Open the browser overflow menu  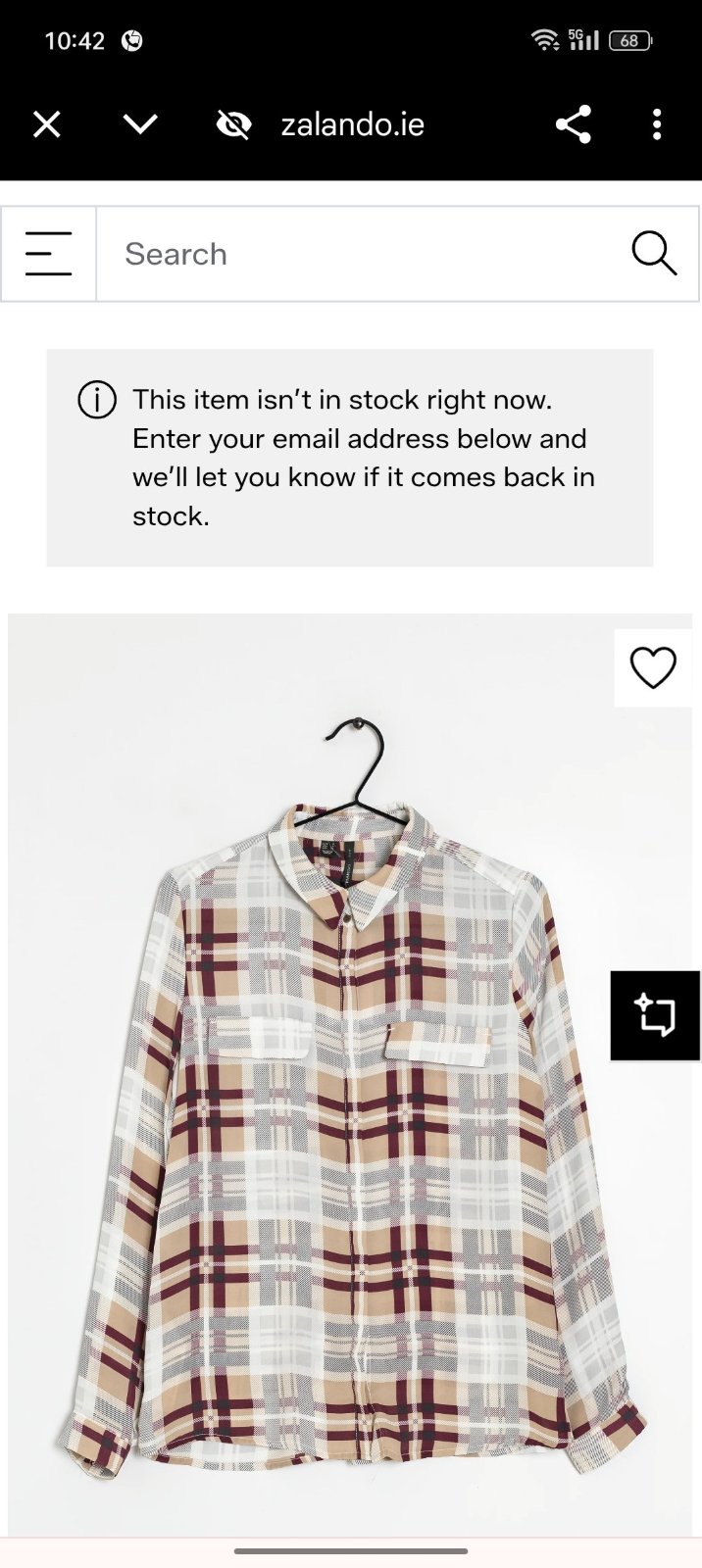[x=657, y=124]
